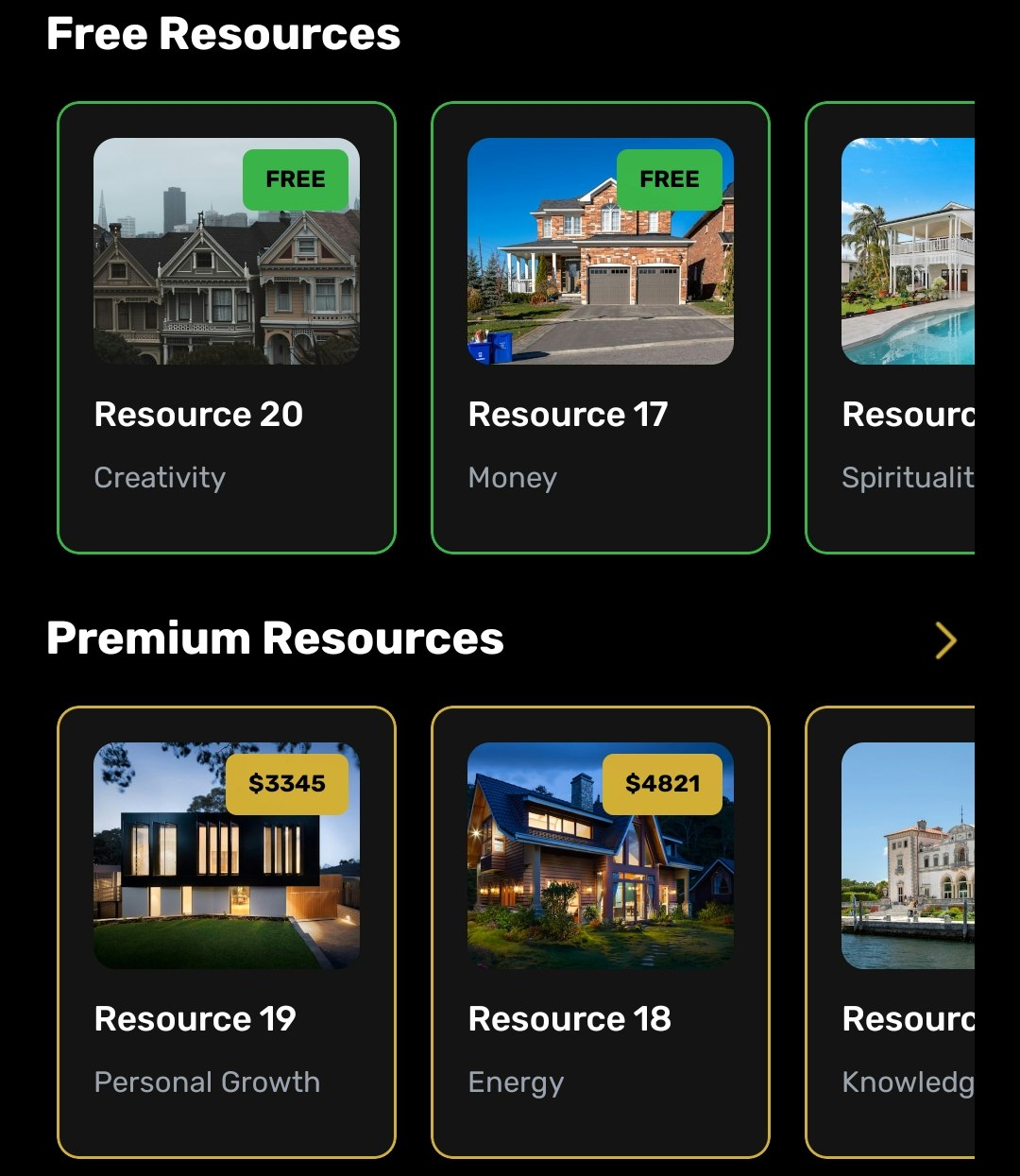Screen dimensions: 1020x1176
Task: Open the Resource 18 Energy card
Action: click(601, 931)
